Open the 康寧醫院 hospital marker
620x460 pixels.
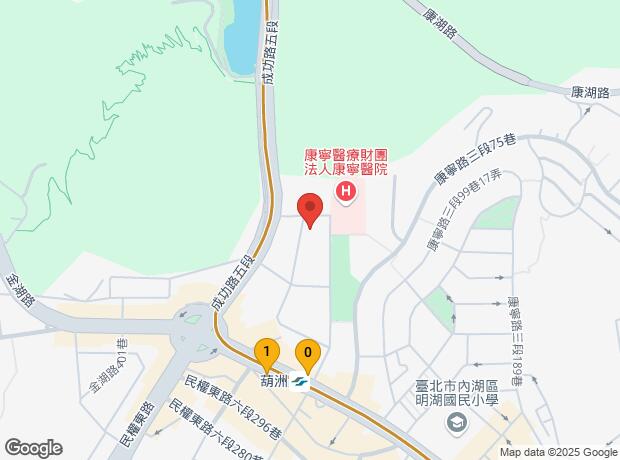click(x=346, y=191)
